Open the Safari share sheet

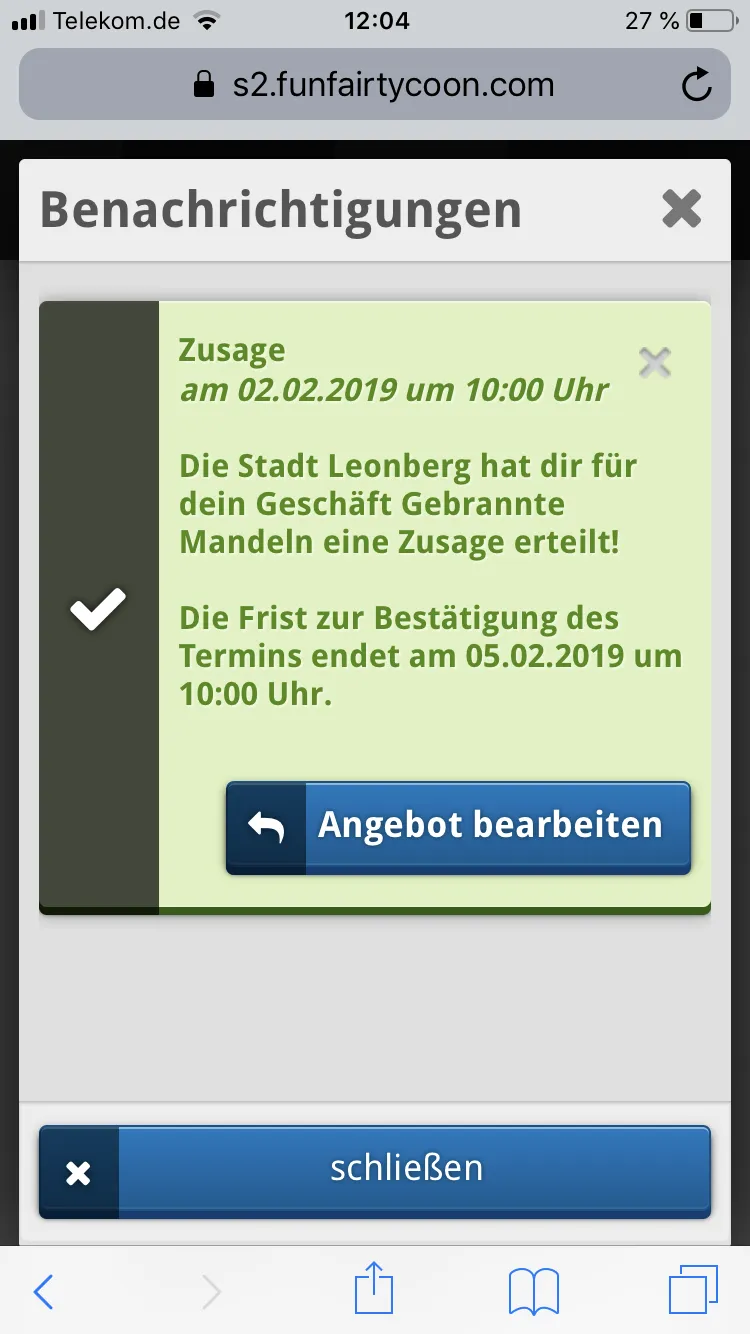point(374,1289)
